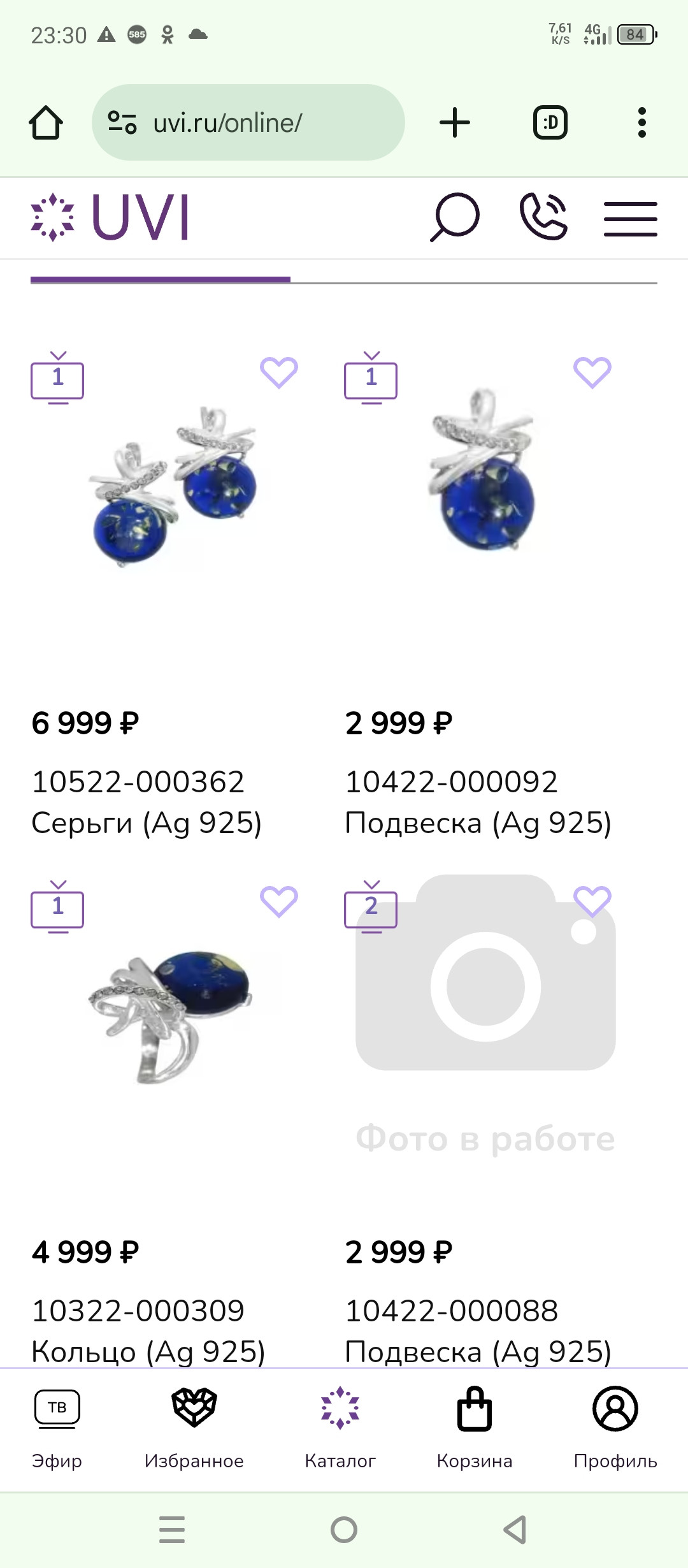Open the hamburger menu

click(630, 219)
